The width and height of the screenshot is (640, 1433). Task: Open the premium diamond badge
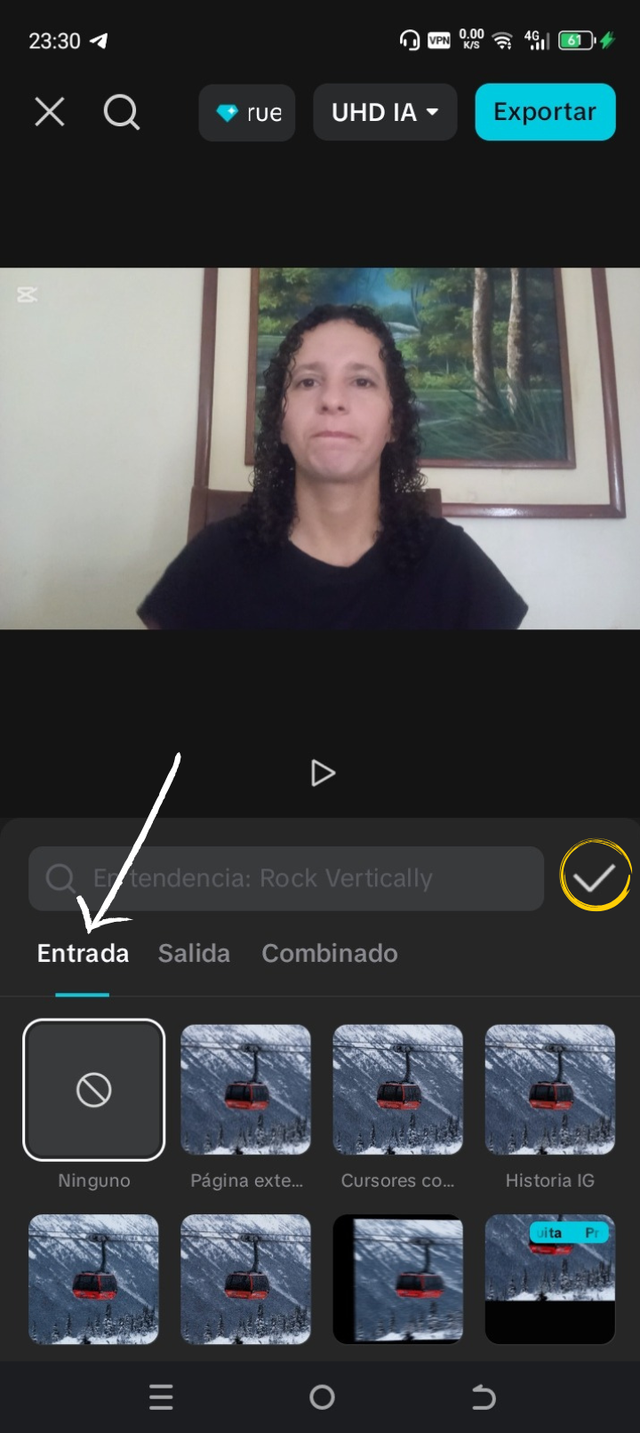247,113
